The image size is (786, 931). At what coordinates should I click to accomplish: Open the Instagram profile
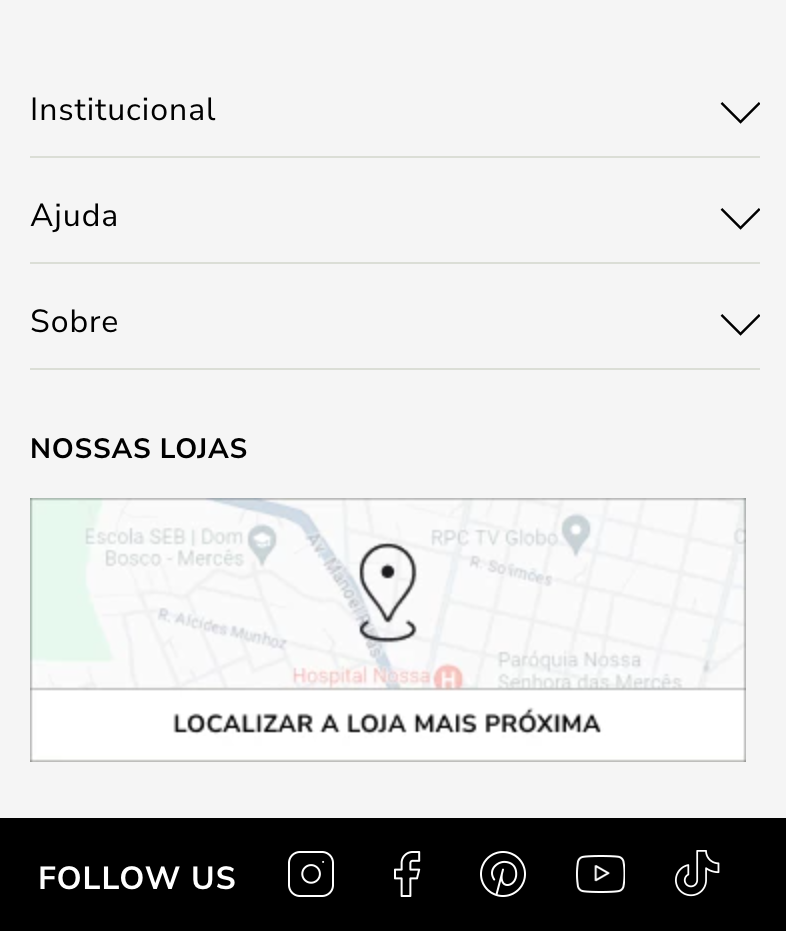click(311, 874)
